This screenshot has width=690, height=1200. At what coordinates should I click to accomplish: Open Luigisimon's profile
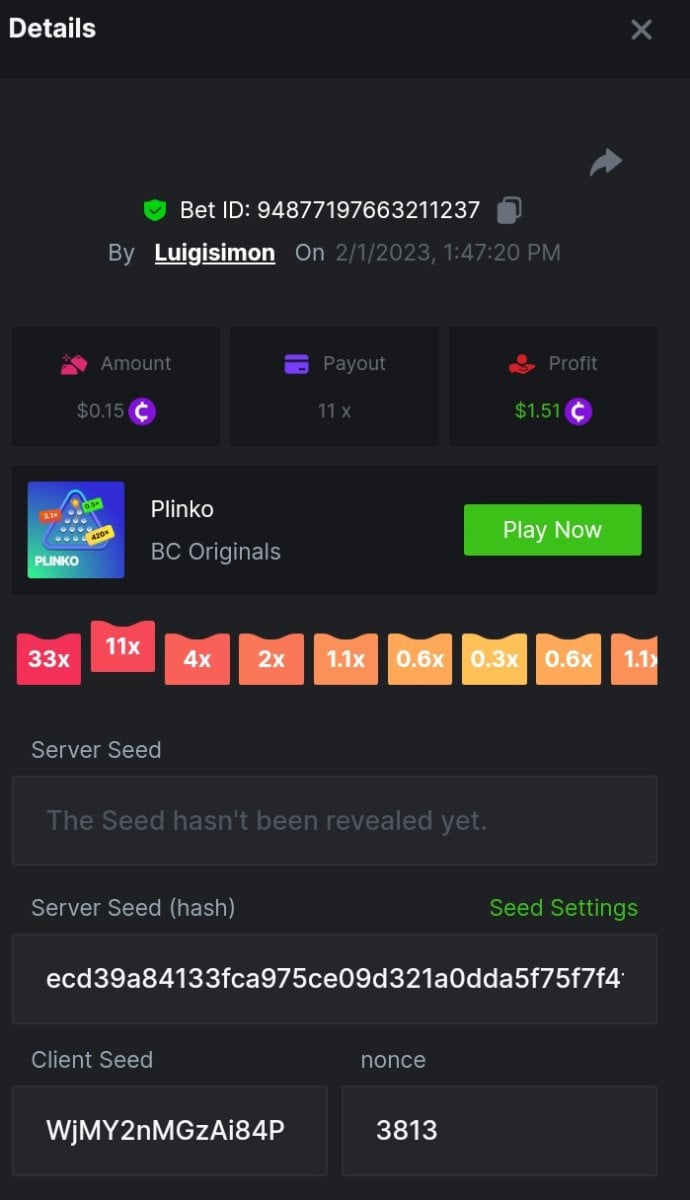click(x=214, y=253)
